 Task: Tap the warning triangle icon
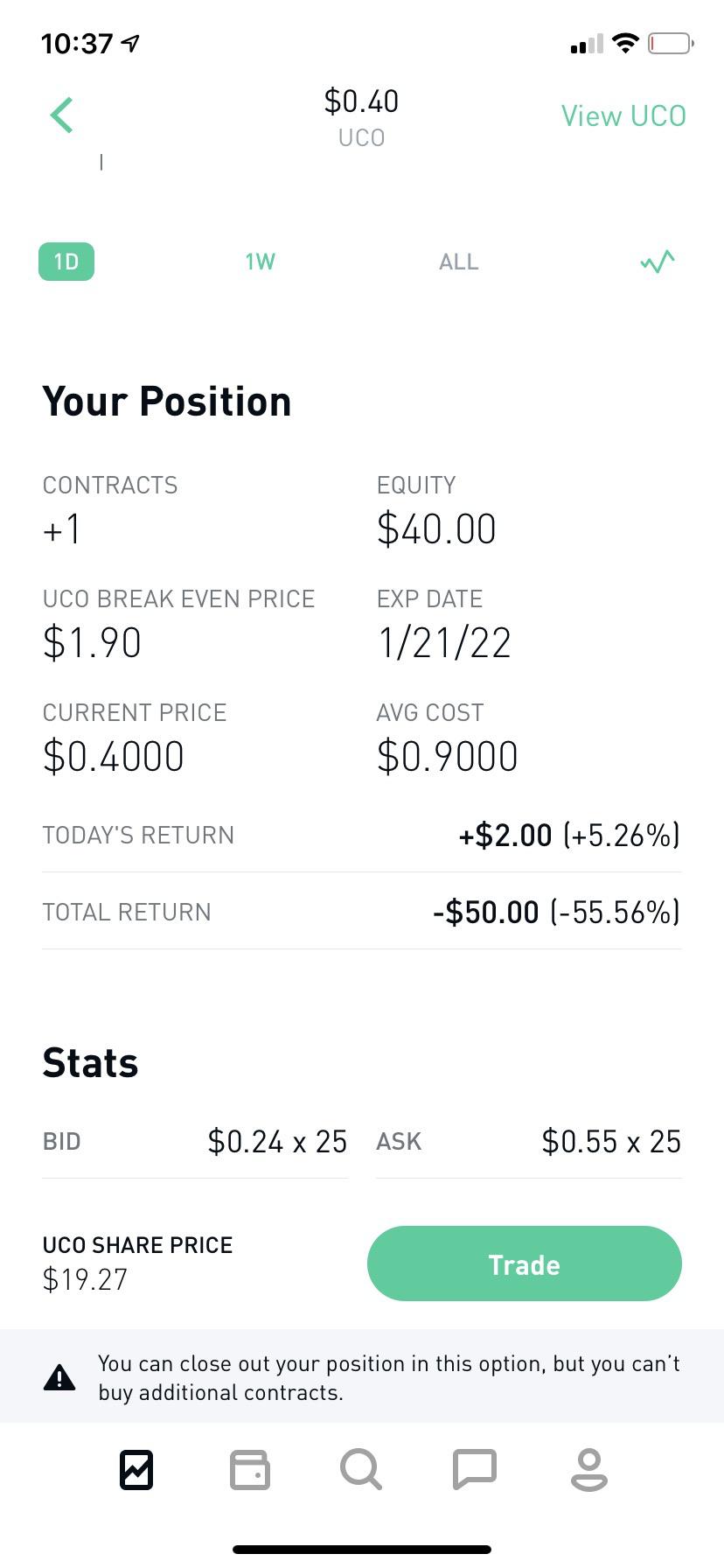pos(59,1375)
